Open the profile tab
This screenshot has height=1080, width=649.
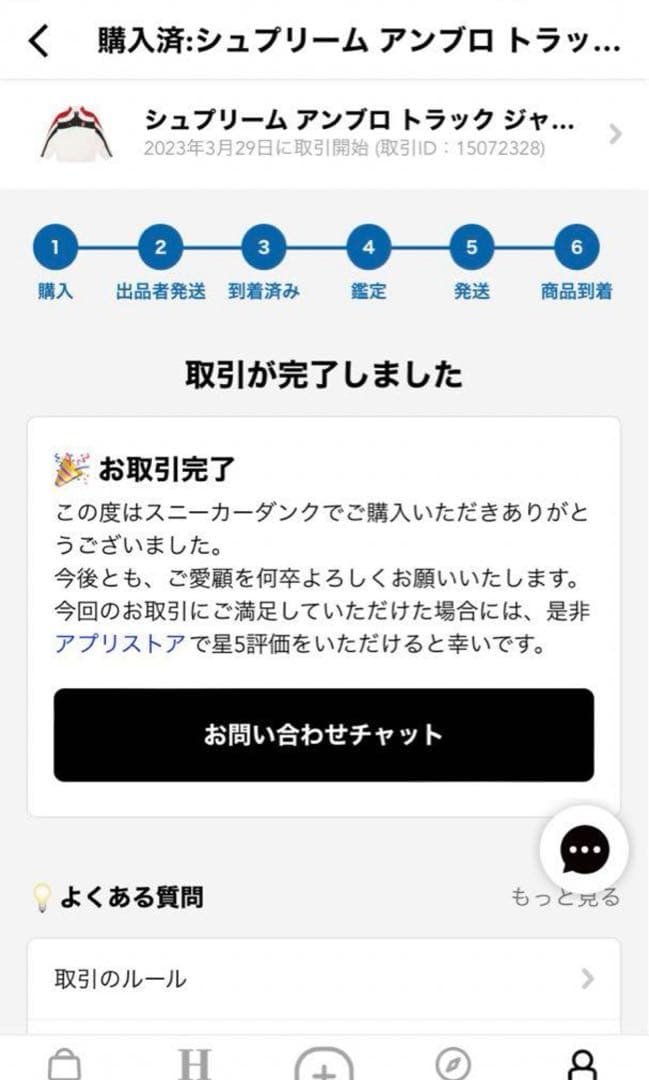[582, 1062]
